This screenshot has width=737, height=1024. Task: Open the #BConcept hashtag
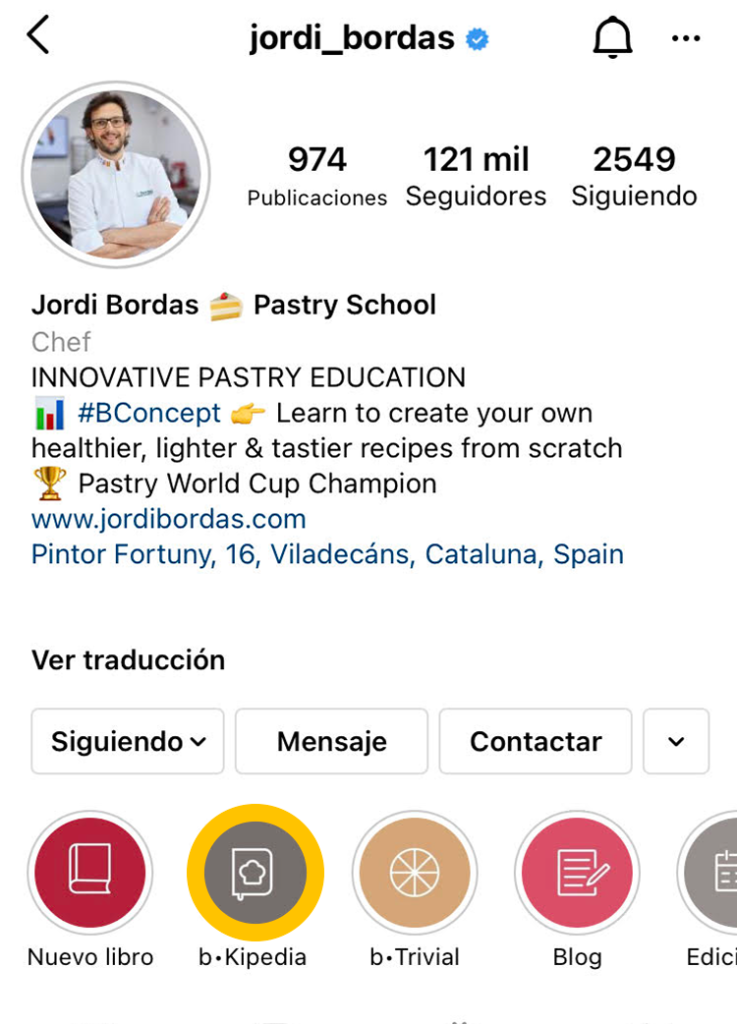pyautogui.click(x=149, y=413)
